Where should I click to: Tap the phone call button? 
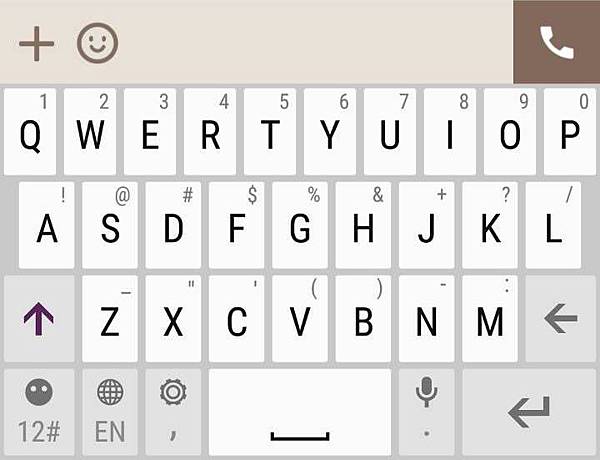tap(556, 42)
